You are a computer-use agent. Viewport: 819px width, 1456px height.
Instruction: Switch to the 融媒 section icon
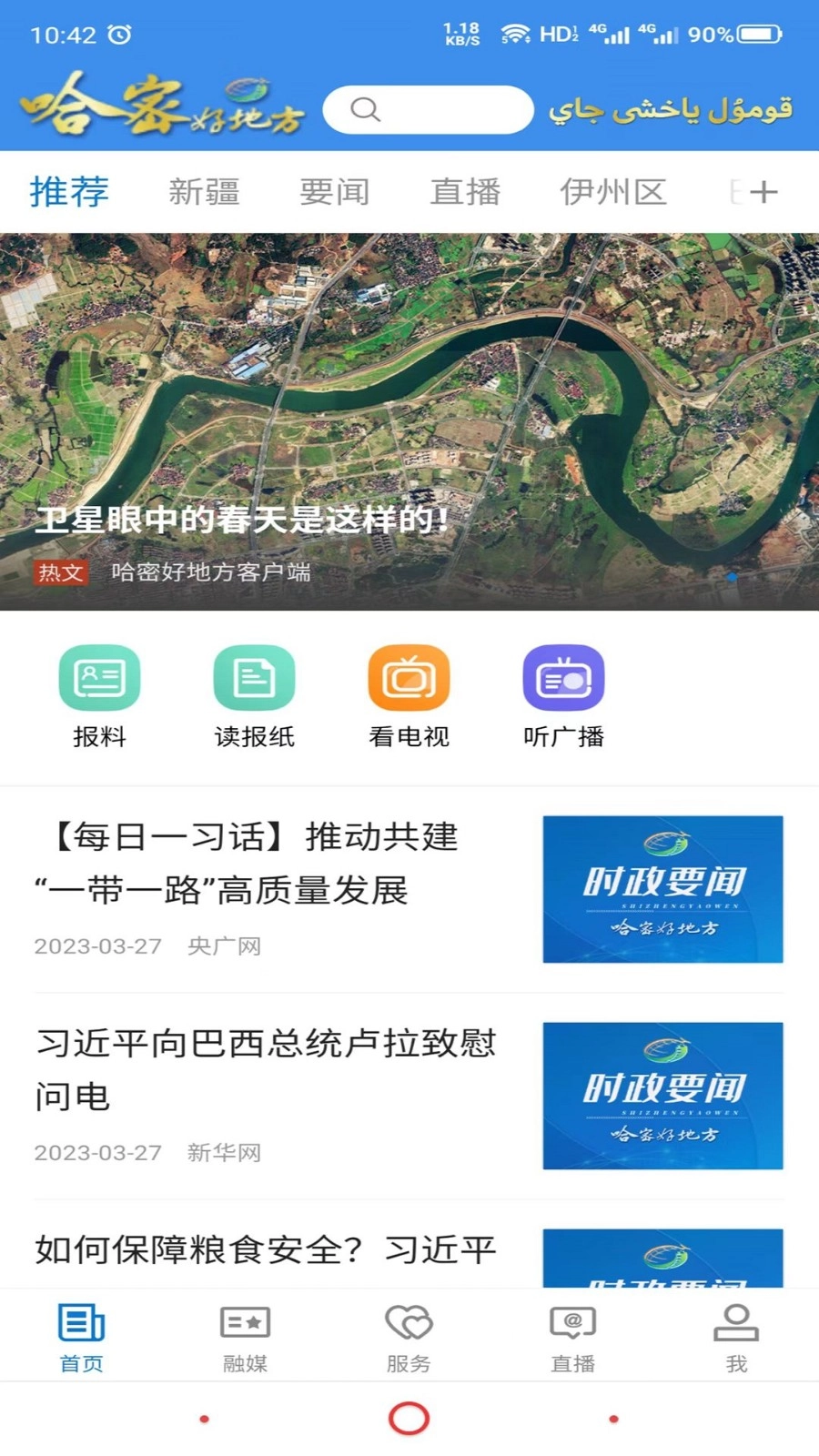click(245, 1336)
